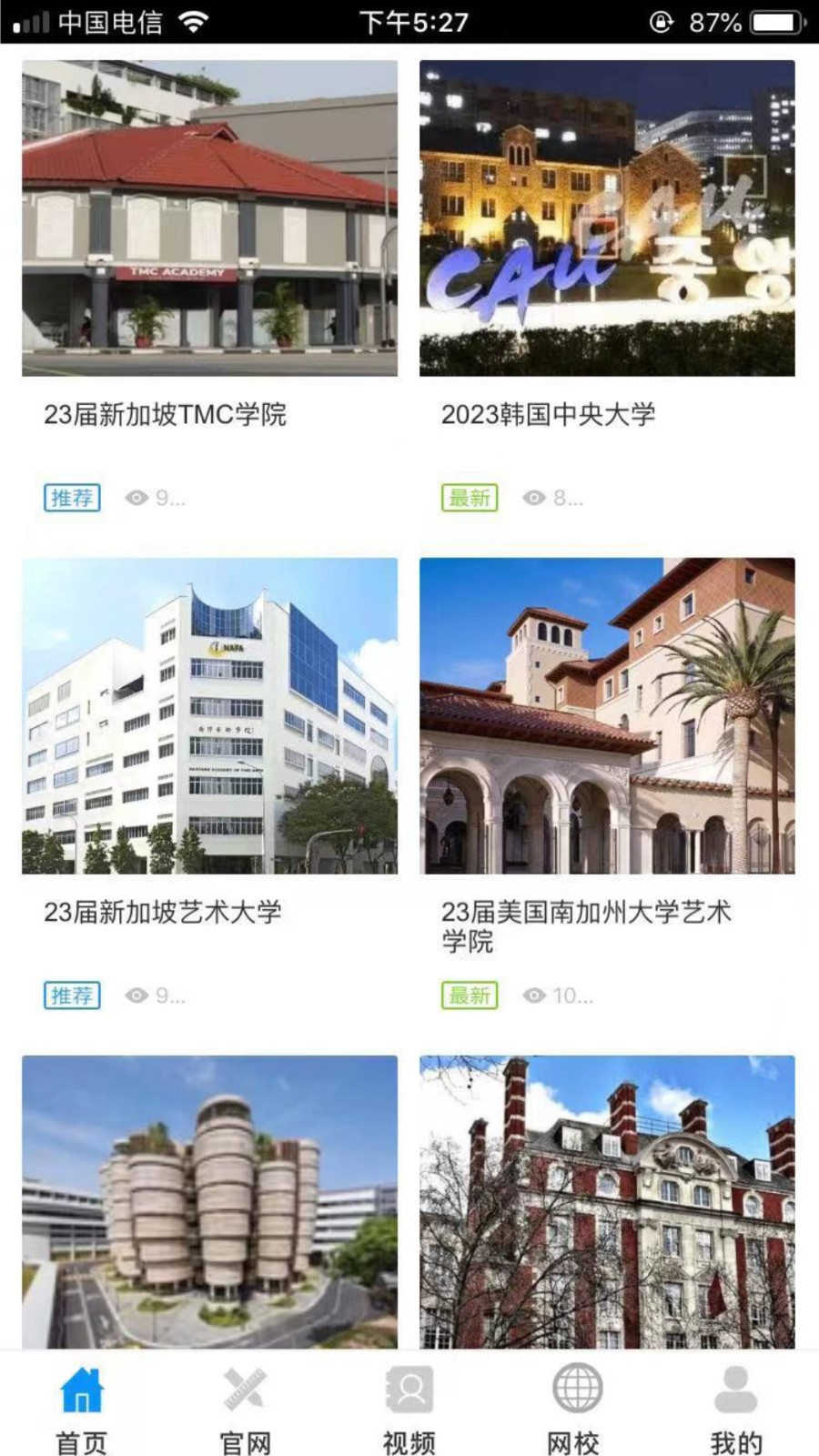Tap the eye icon under 2023韩国中央大学
Viewport: 819px width, 1456px height.
(533, 498)
